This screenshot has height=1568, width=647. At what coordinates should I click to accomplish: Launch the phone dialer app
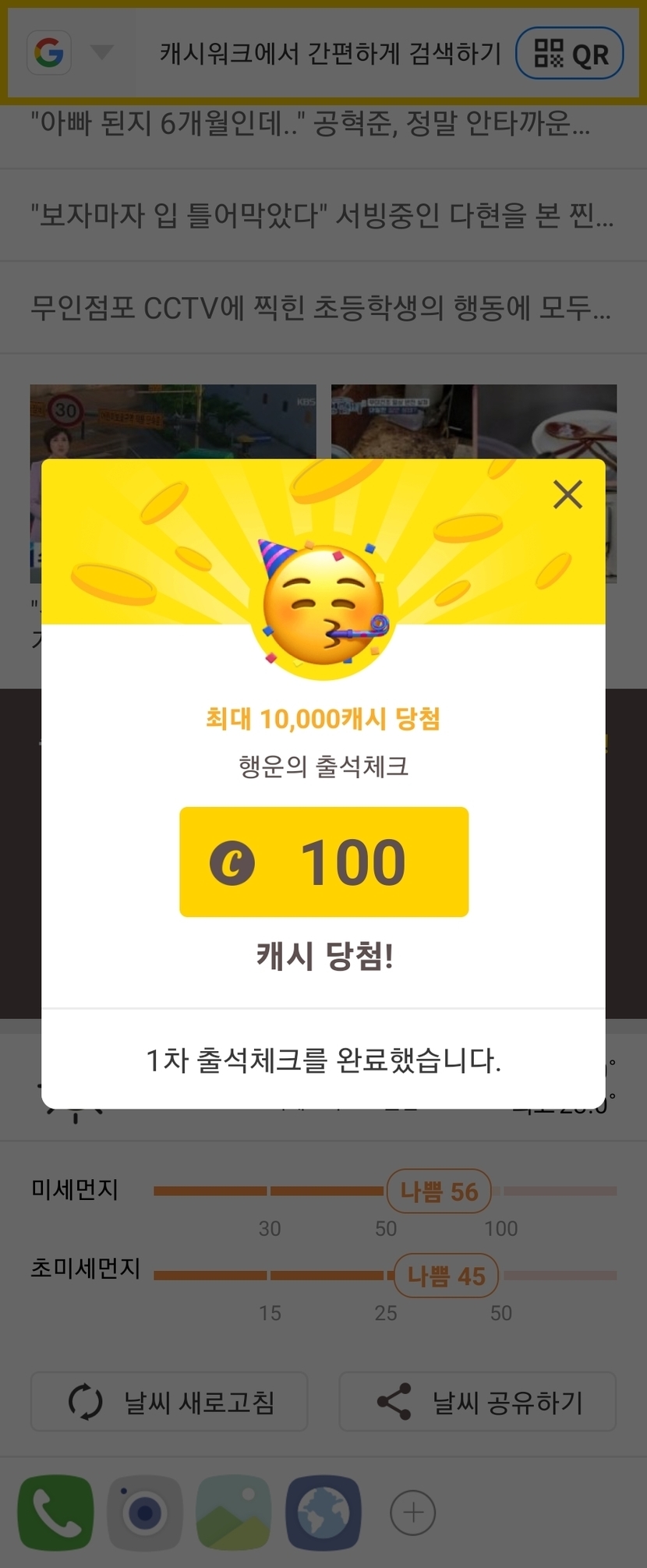click(x=56, y=1513)
